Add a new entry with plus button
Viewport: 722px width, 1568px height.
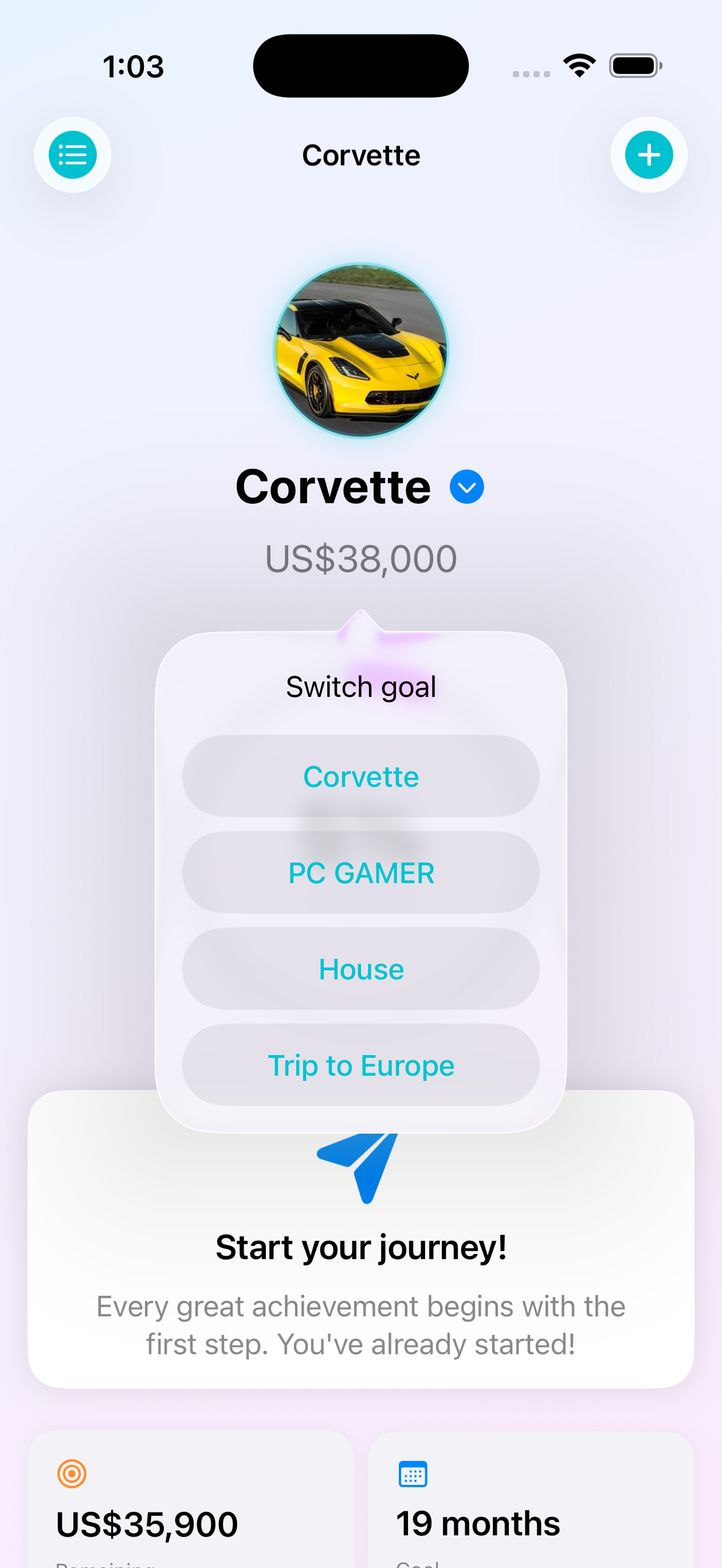coord(648,155)
